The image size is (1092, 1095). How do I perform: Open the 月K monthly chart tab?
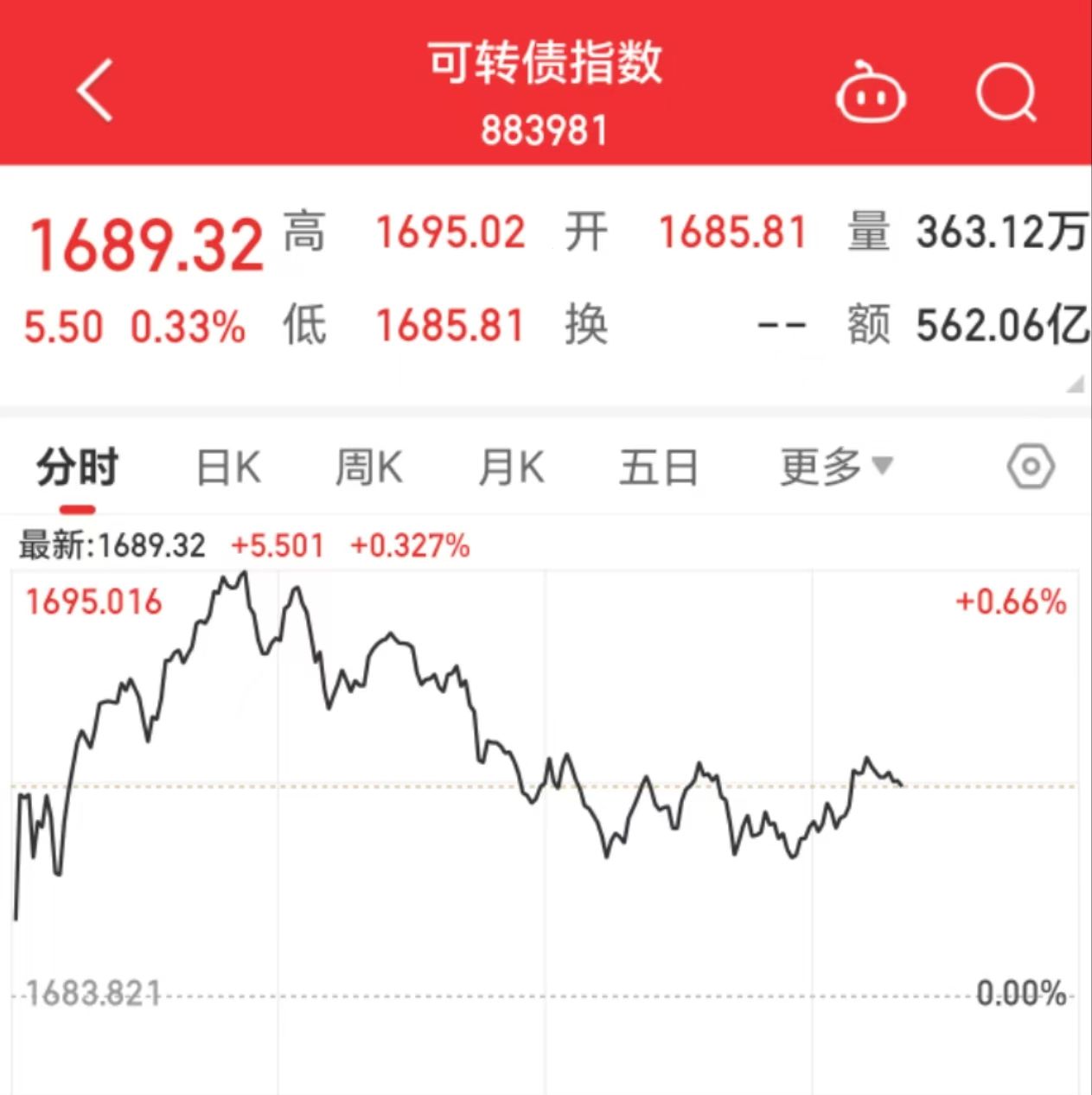pos(512,467)
